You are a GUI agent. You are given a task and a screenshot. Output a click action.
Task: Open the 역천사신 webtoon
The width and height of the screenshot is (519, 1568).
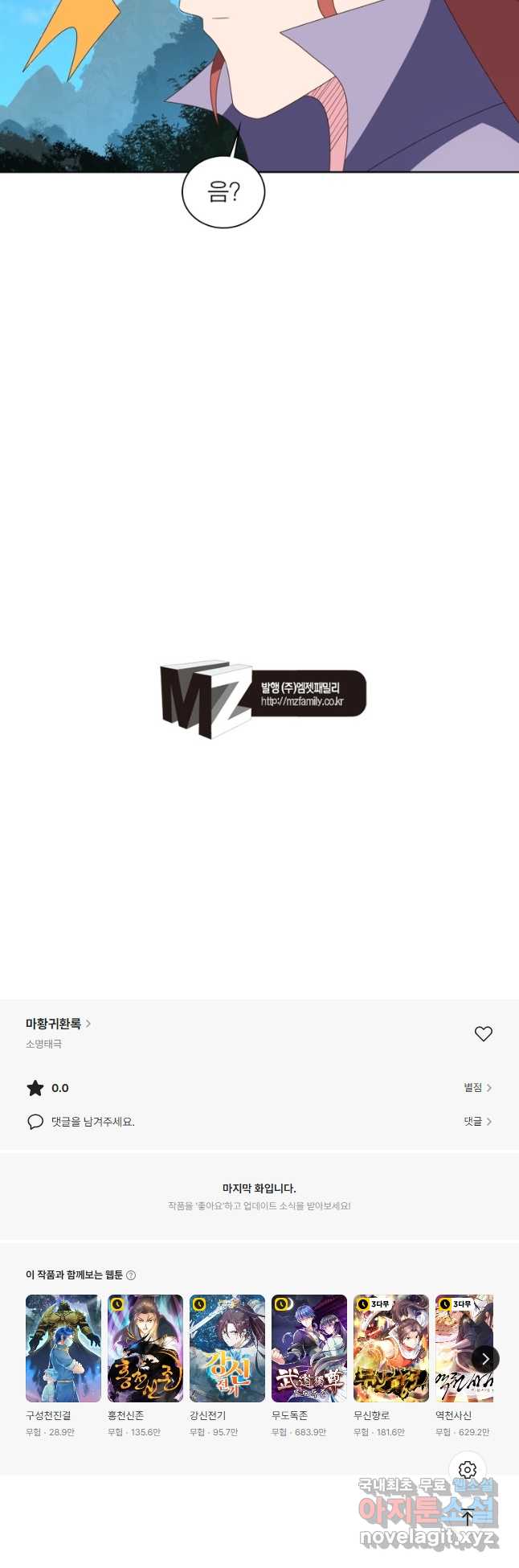(x=460, y=1348)
